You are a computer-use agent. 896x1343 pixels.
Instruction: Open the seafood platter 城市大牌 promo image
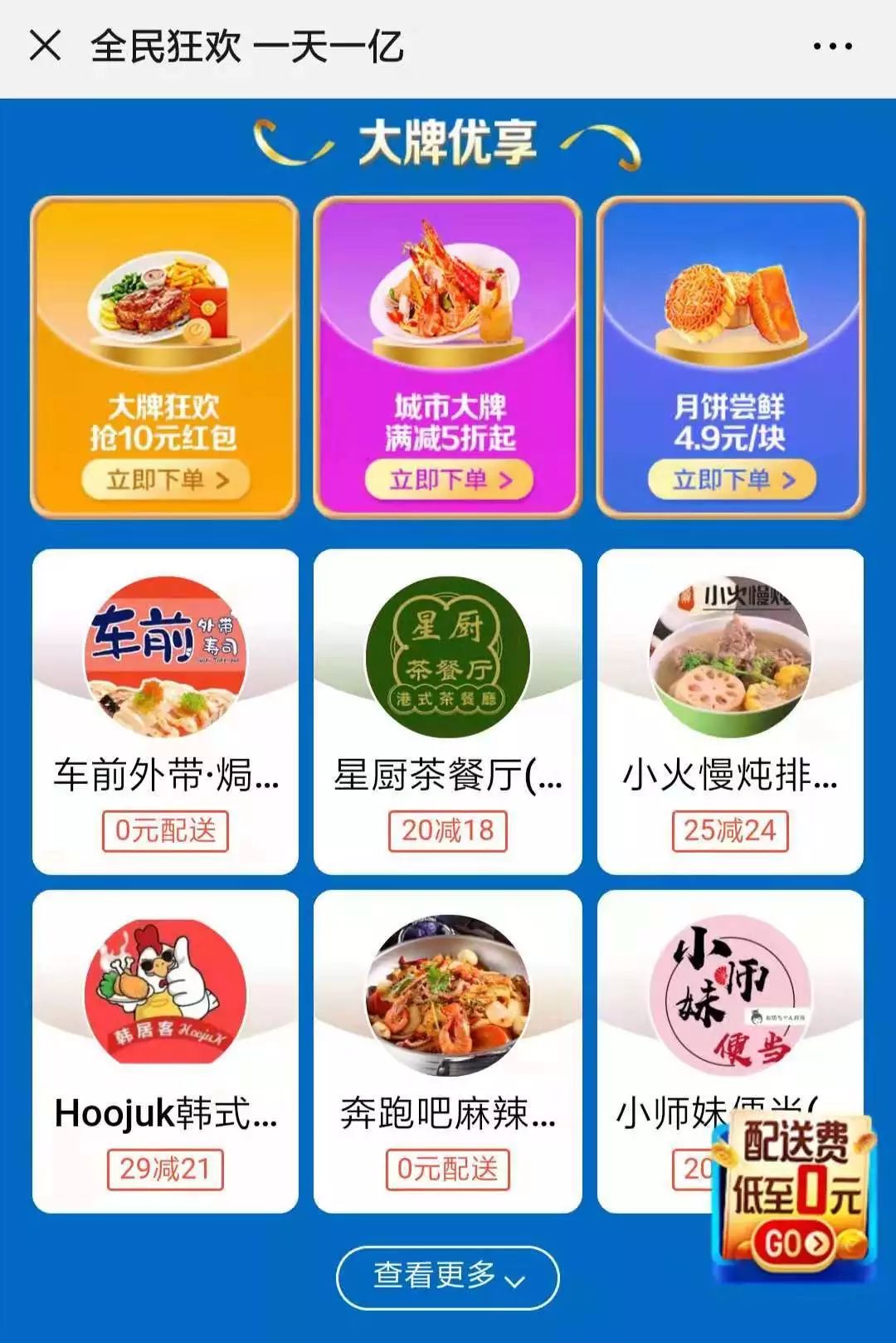[x=442, y=294]
